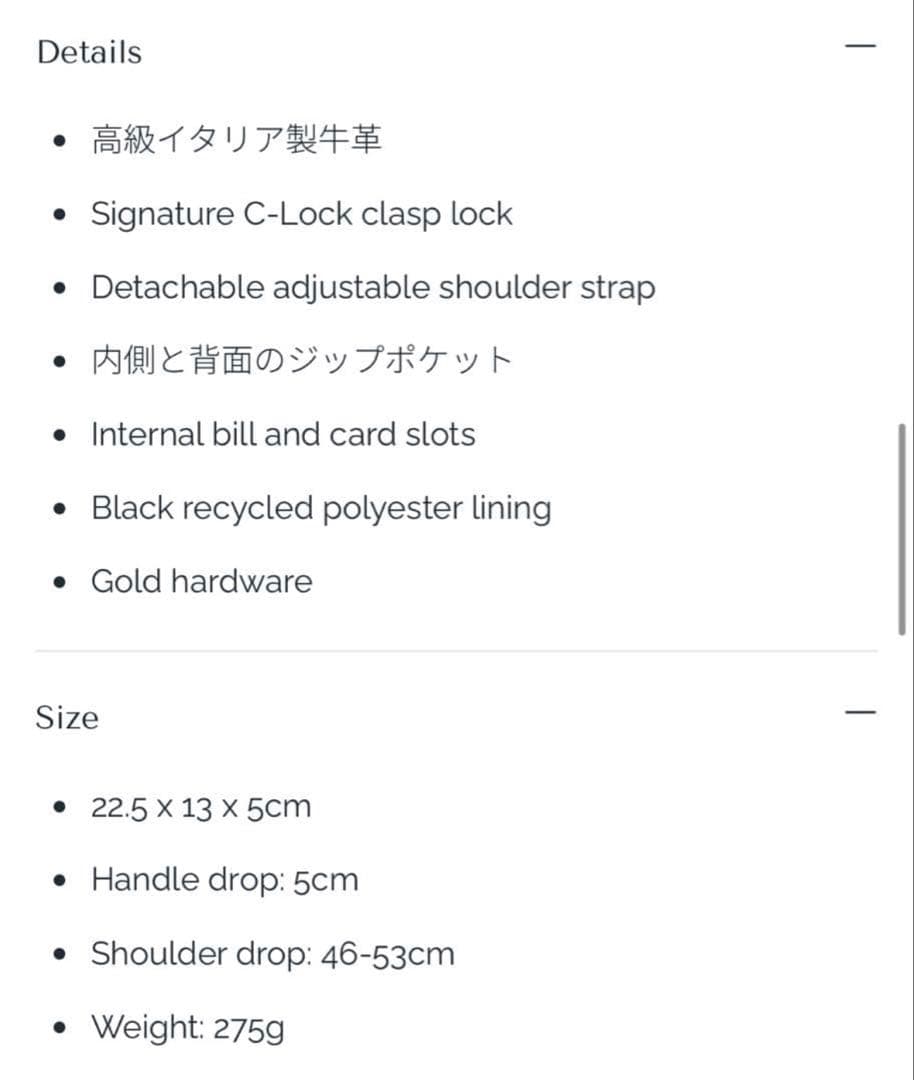Collapse the Details section
This screenshot has height=1080, width=914.
(x=859, y=47)
